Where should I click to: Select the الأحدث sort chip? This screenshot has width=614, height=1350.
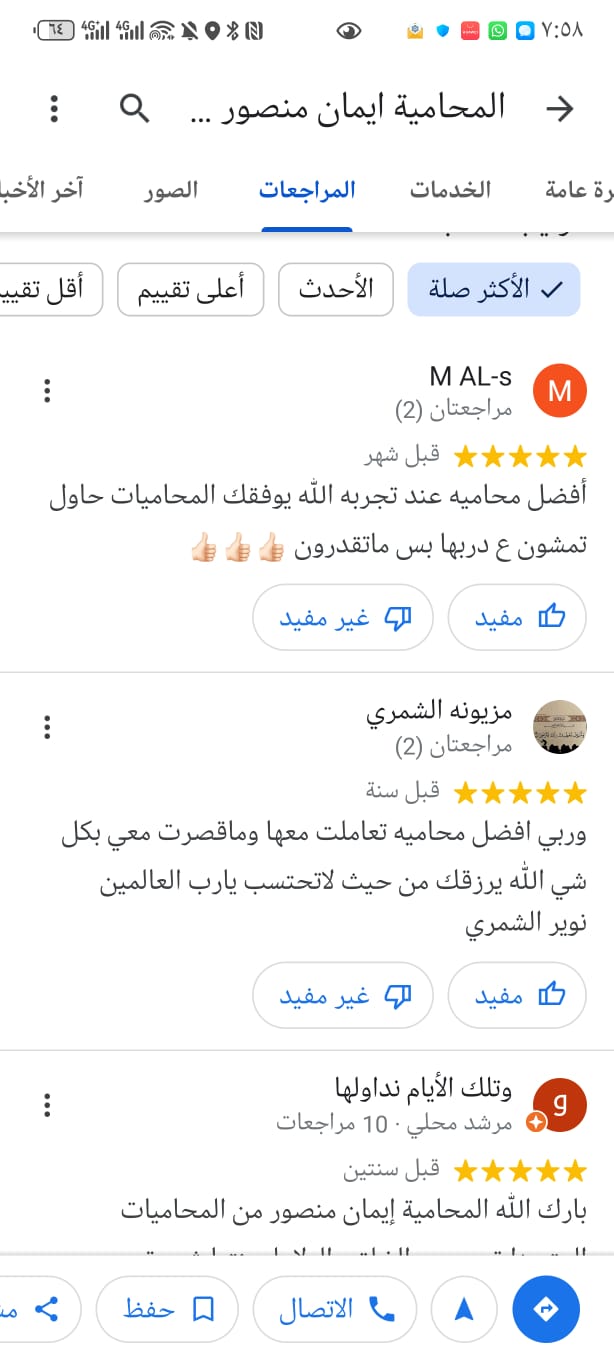click(336, 290)
